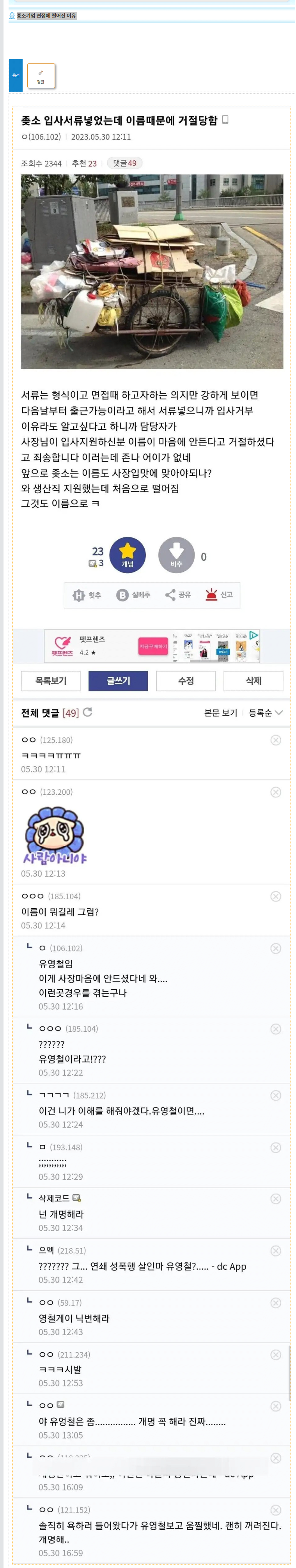Image resolution: width=296 pixels, height=1568 pixels.
Task: Tap the 핀글 pin button
Action: coord(41,76)
